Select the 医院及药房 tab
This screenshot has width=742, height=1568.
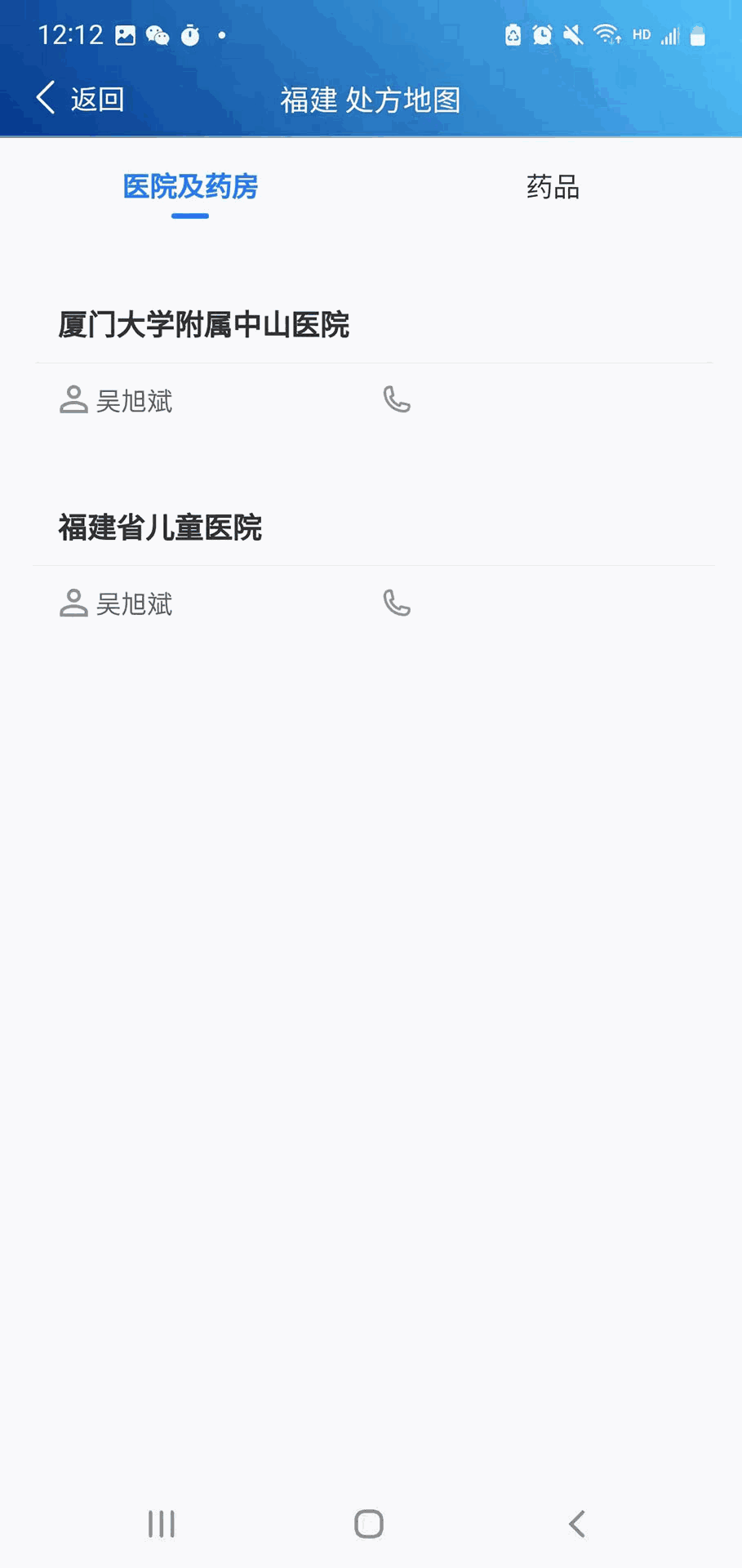(190, 187)
